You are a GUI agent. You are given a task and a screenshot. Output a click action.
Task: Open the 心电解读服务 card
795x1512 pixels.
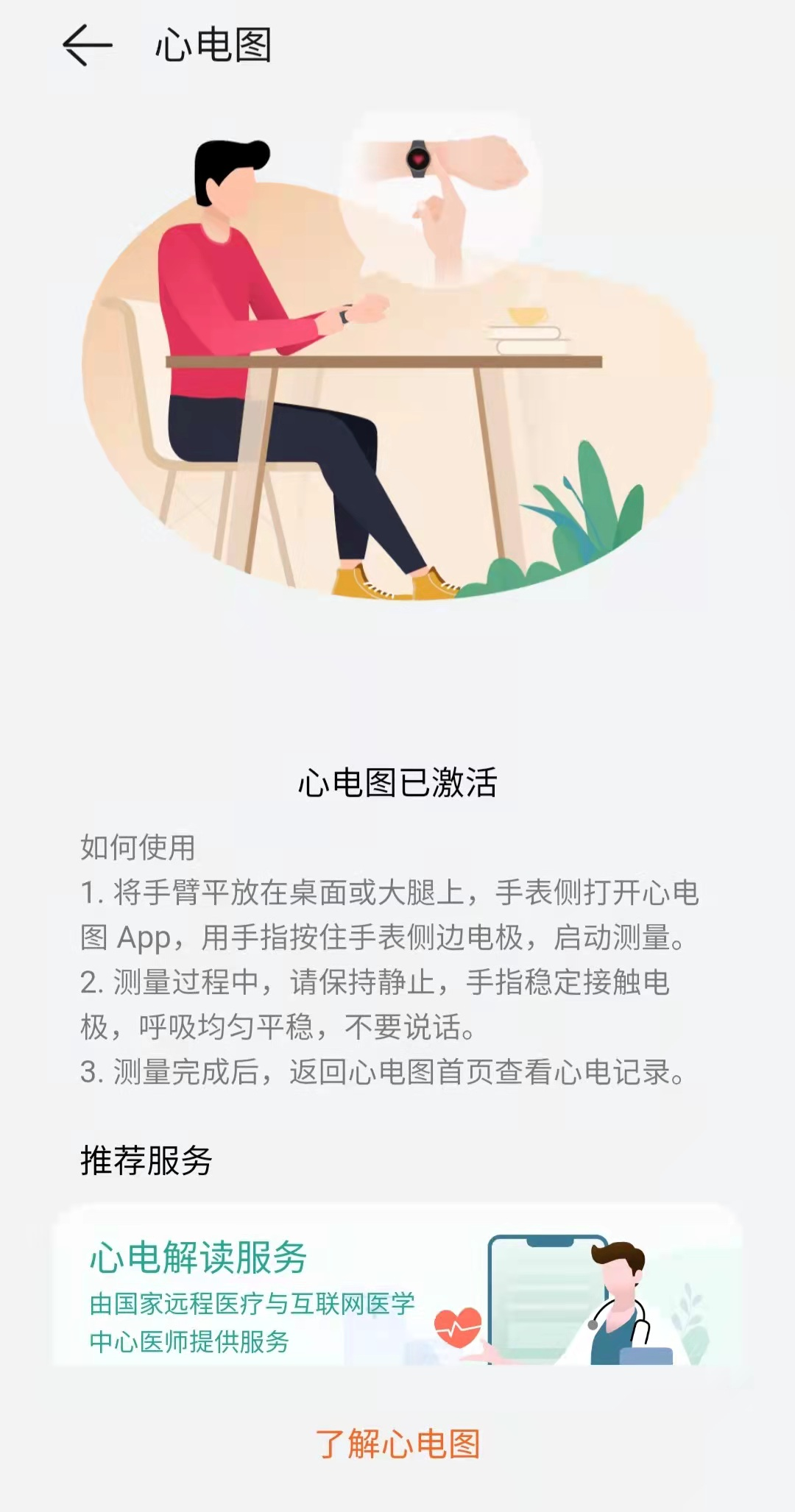coord(397,1285)
